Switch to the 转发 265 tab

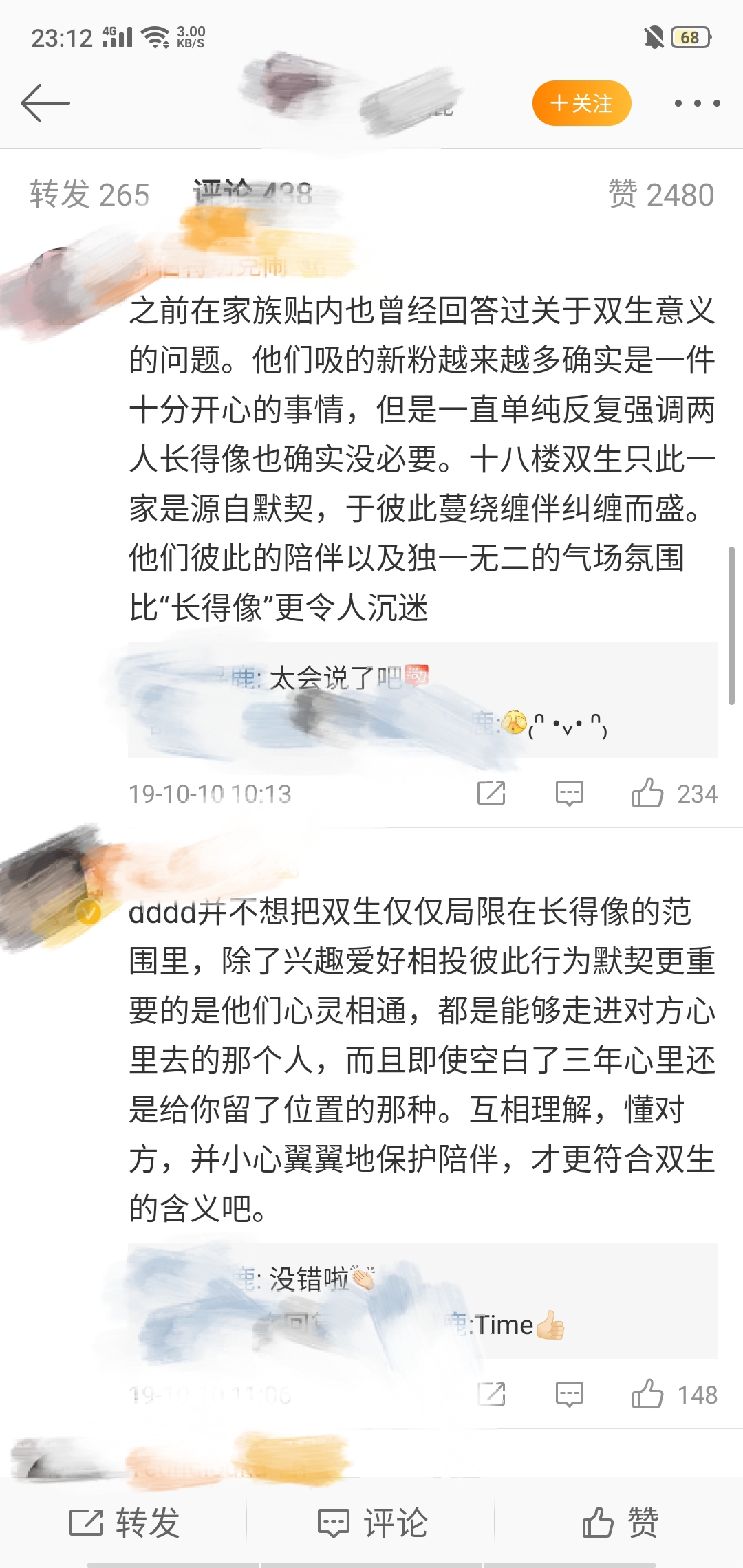click(x=89, y=195)
